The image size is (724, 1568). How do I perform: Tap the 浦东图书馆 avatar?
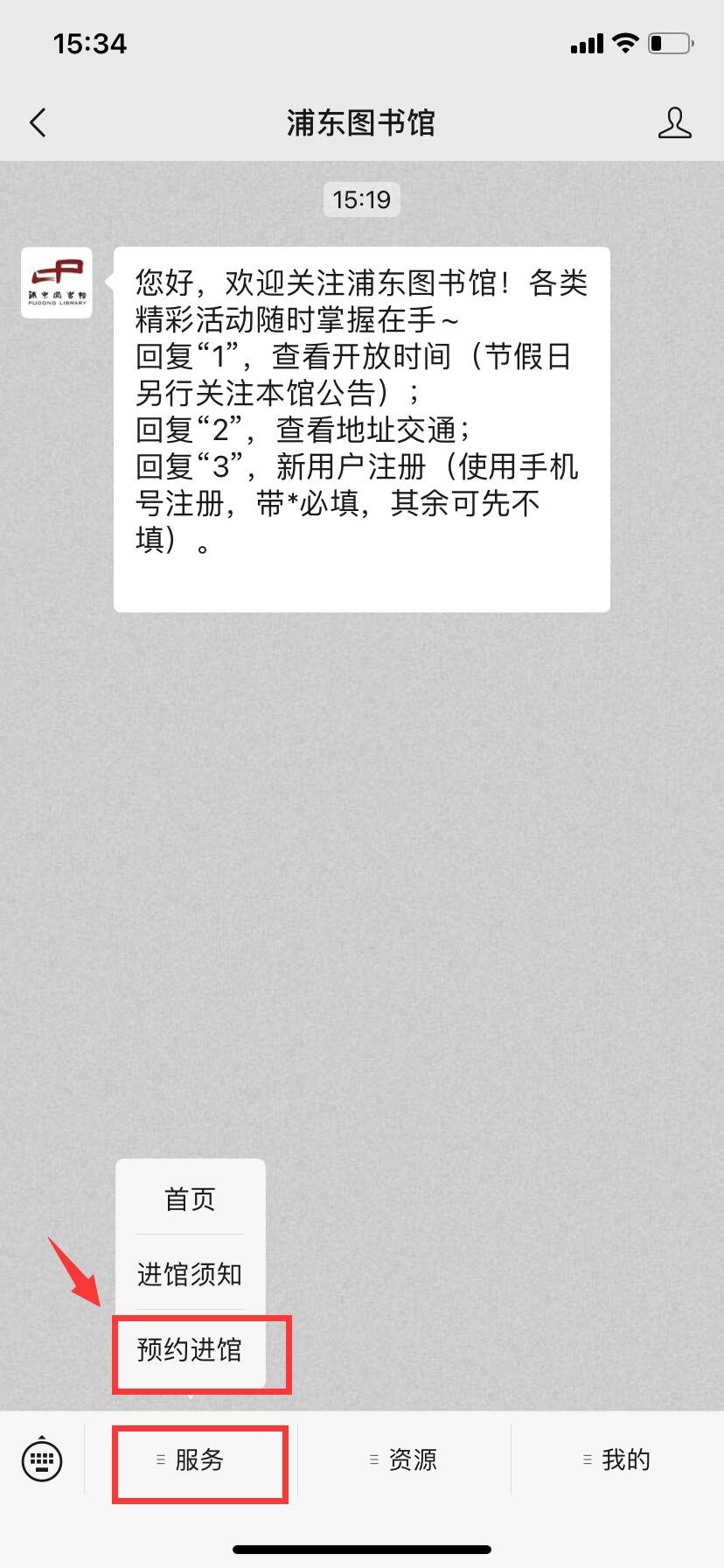tap(57, 283)
